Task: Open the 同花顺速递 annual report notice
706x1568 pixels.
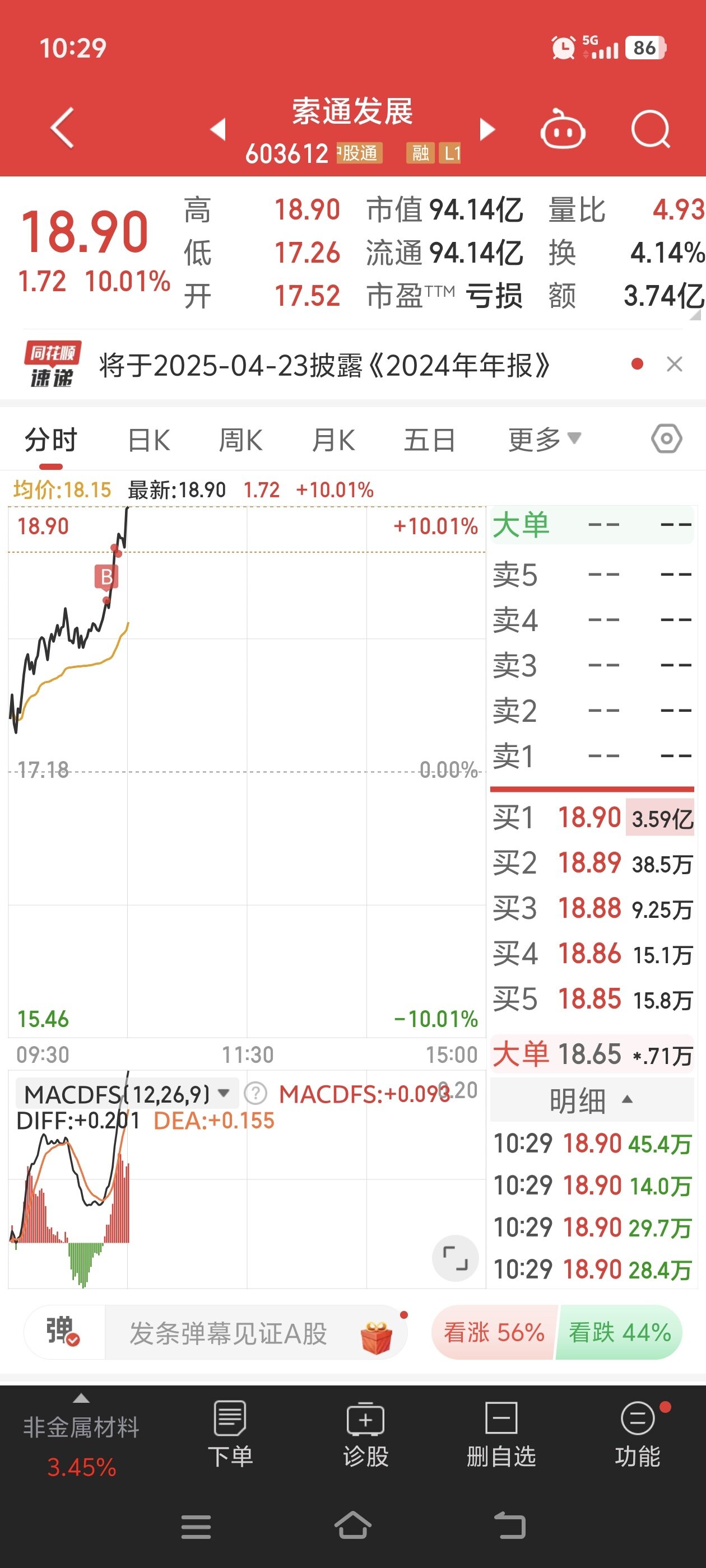Action: coord(324,365)
